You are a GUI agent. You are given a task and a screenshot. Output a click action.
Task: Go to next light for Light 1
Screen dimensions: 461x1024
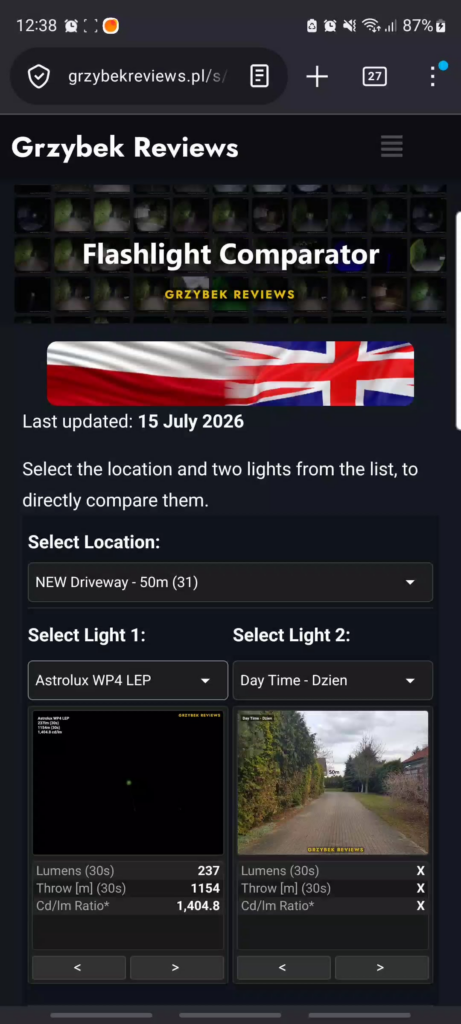pyautogui.click(x=177, y=968)
